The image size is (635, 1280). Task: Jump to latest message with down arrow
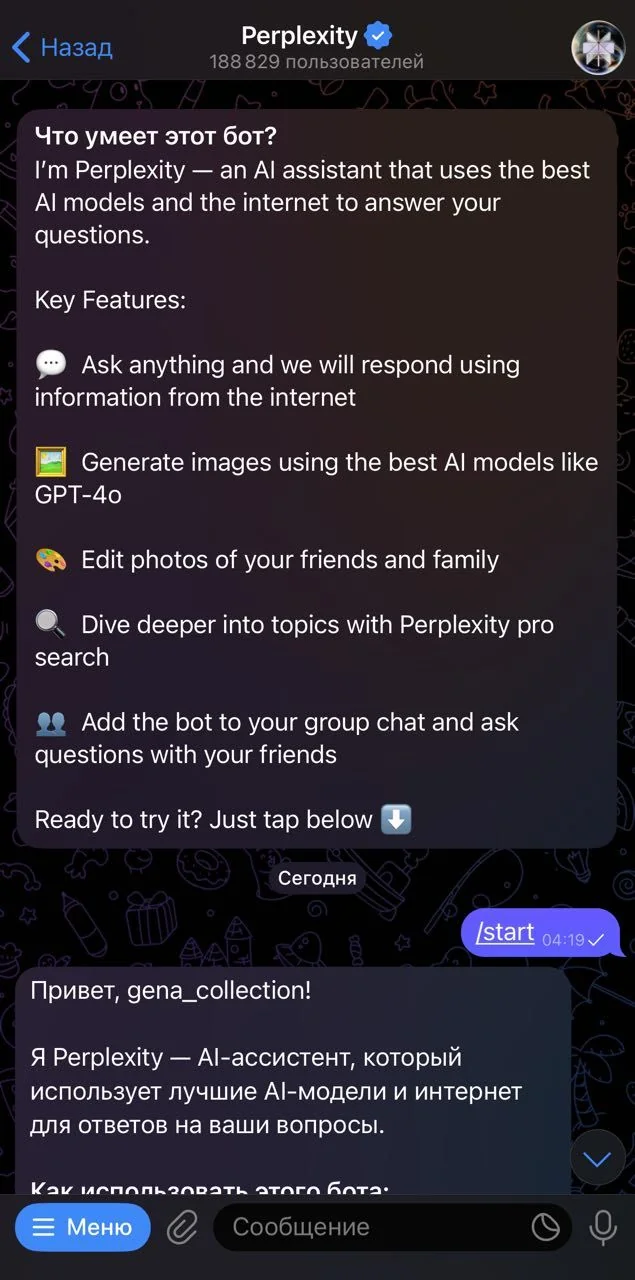[597, 1158]
